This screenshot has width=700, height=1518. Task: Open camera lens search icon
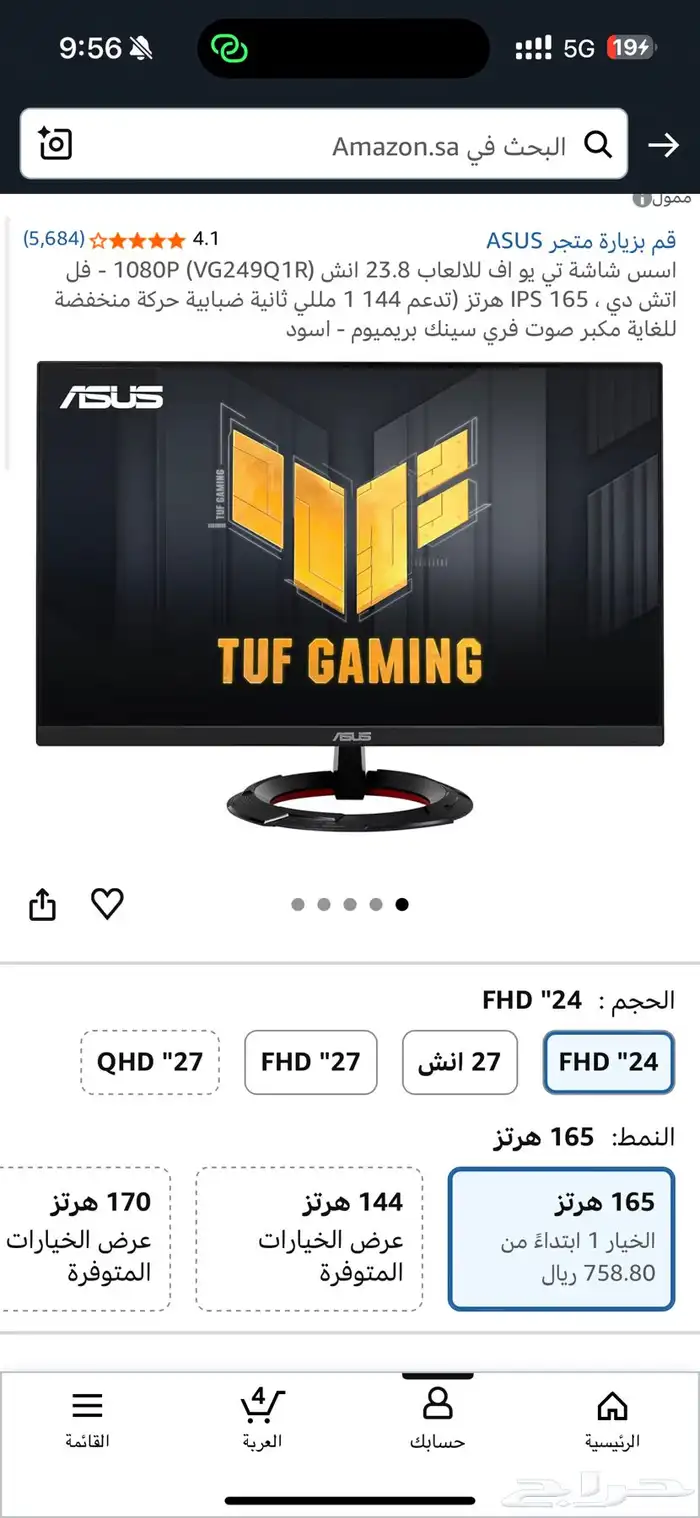click(x=56, y=145)
